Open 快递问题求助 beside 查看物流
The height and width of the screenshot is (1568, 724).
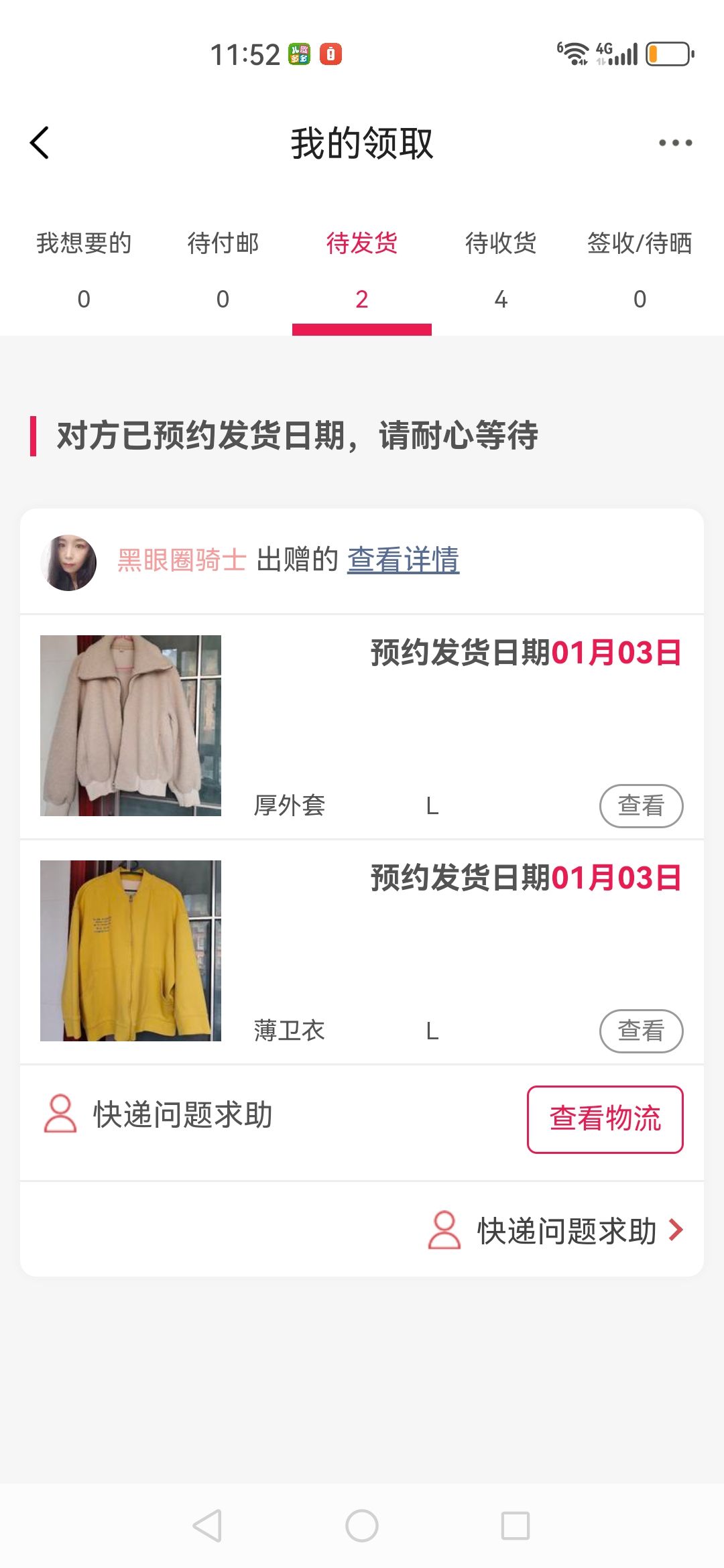pos(158,1115)
